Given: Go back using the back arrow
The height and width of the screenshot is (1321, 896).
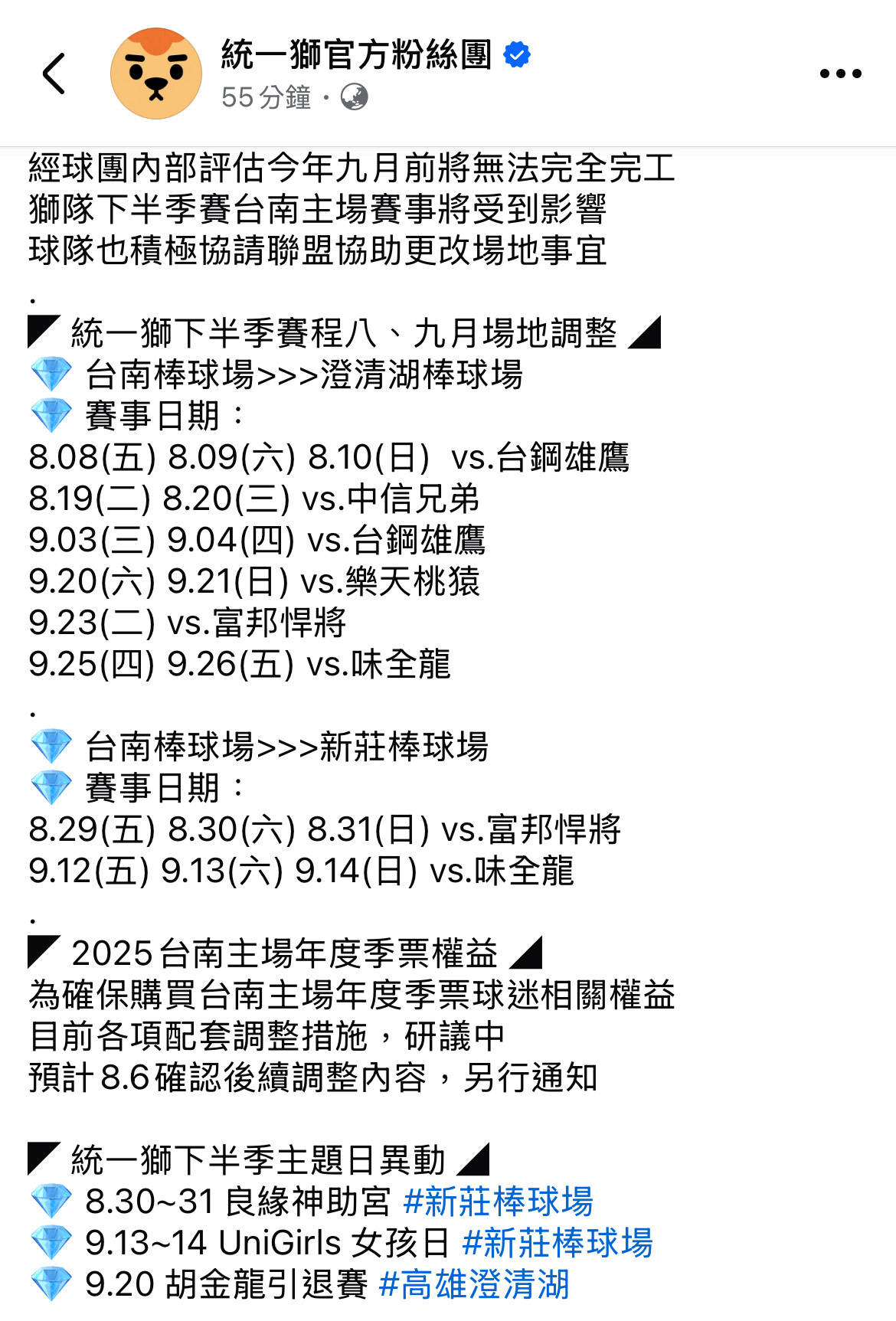Looking at the screenshot, I should (x=54, y=74).
